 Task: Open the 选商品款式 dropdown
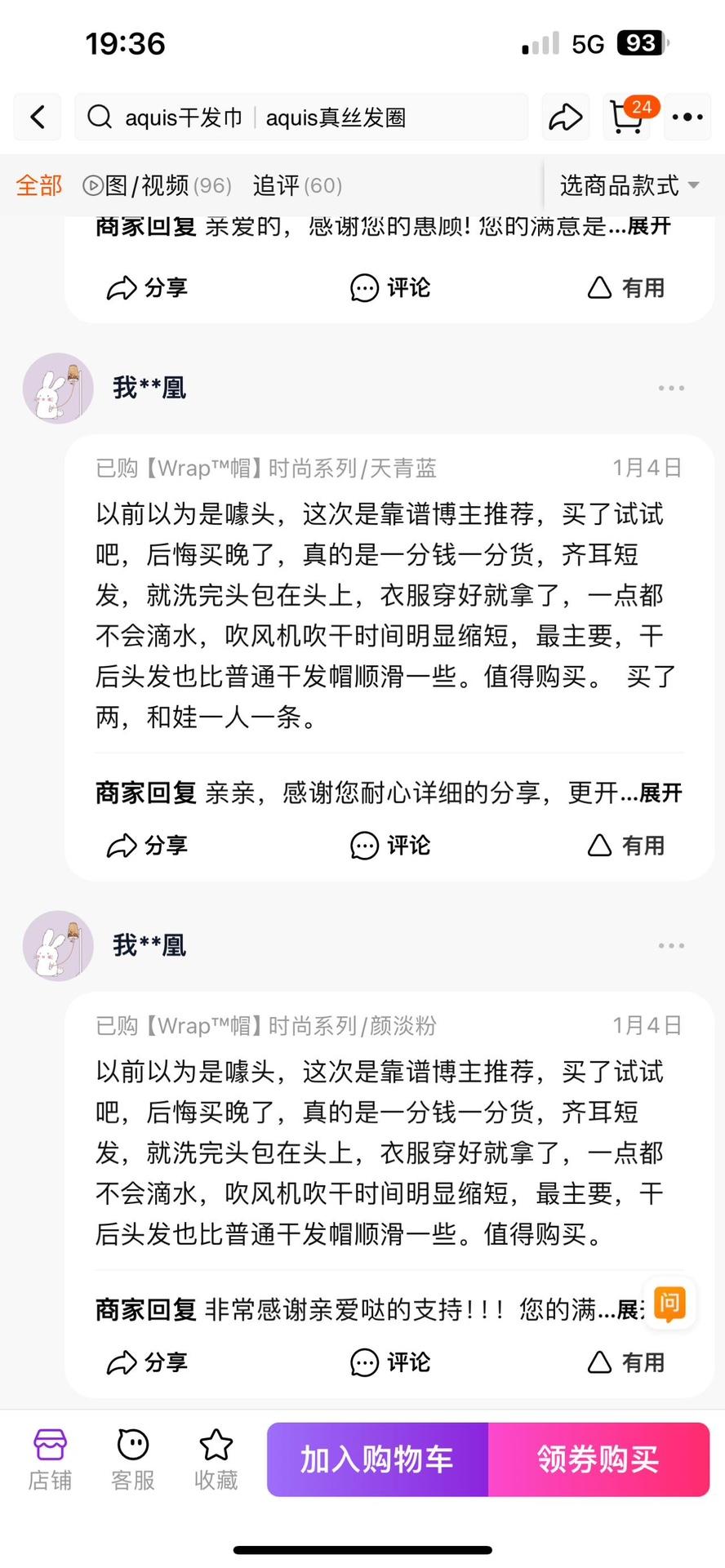click(629, 186)
